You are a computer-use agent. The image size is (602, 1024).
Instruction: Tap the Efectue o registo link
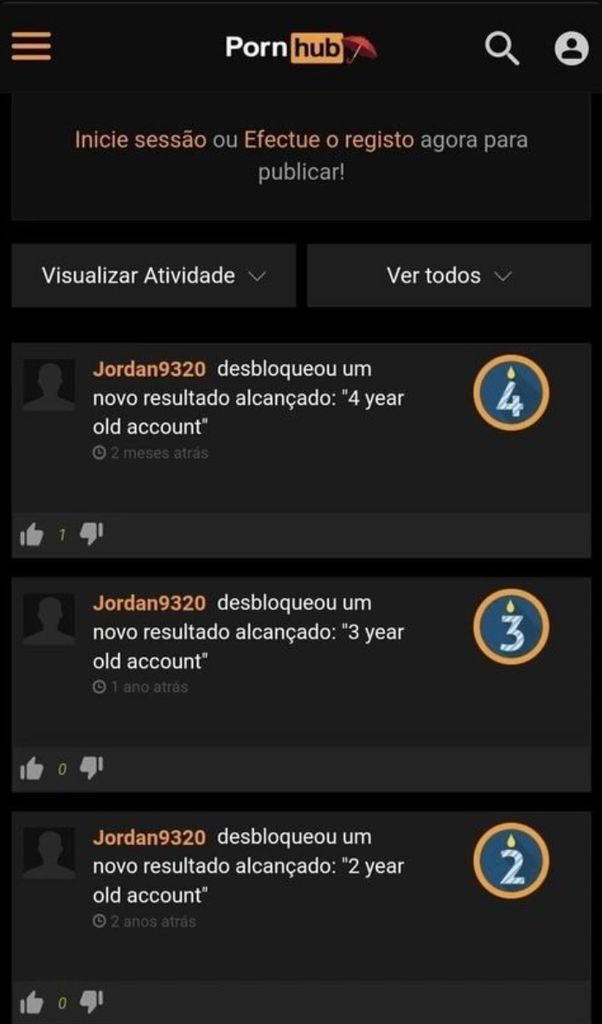point(328,140)
